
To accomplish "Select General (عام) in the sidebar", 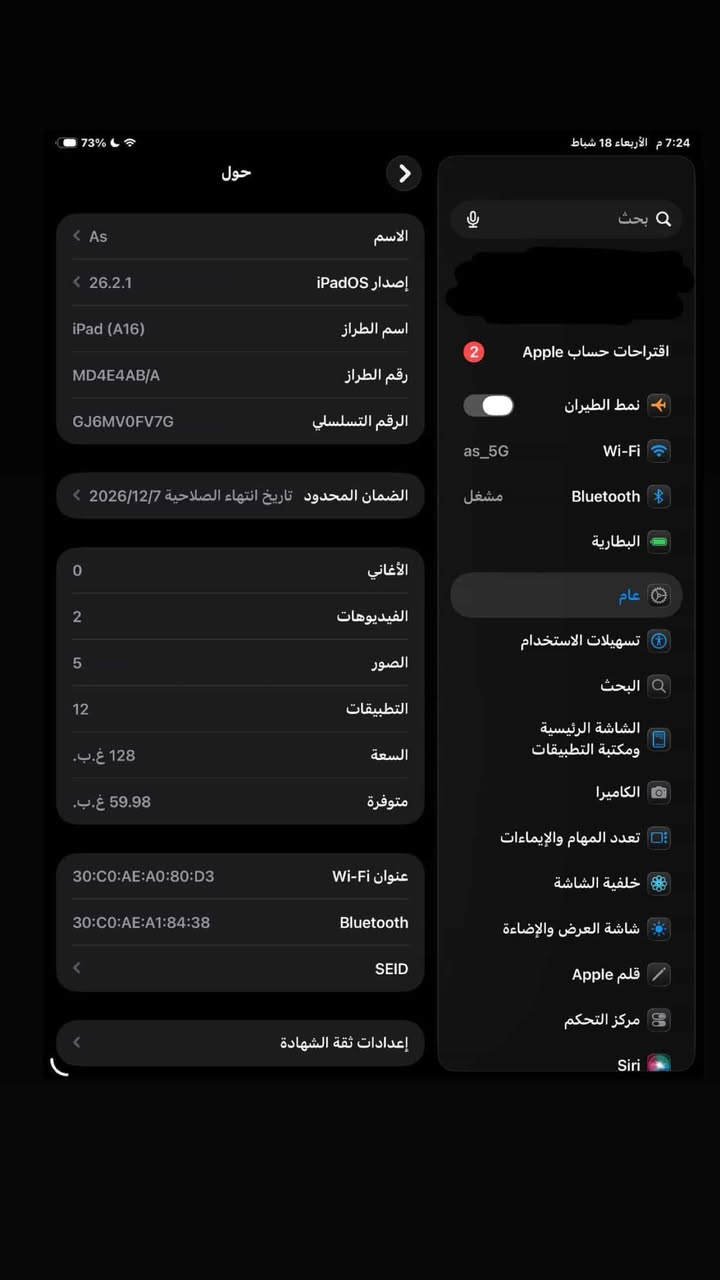I will coord(629,594).
